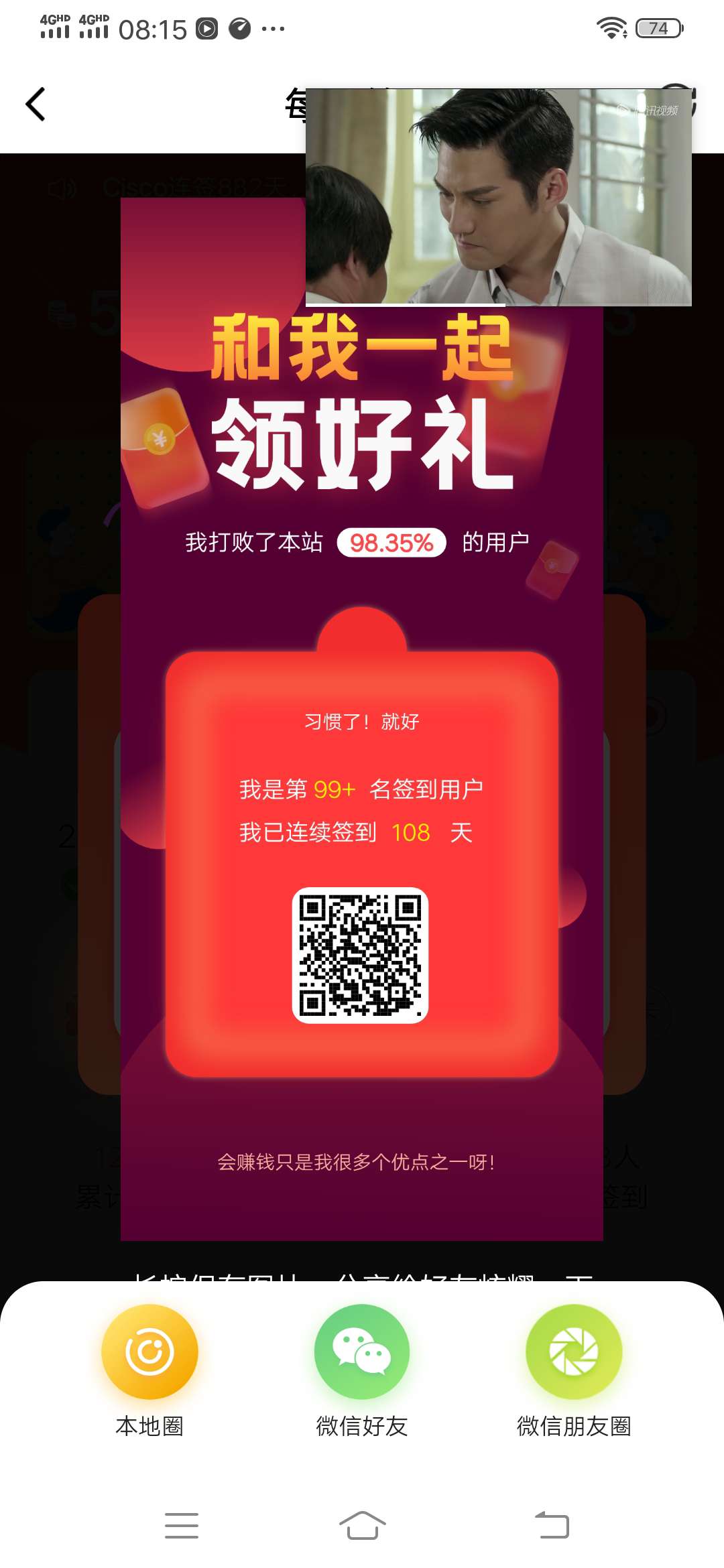Open recent apps from the navigation bar
The image size is (724, 1568).
pos(182,1525)
